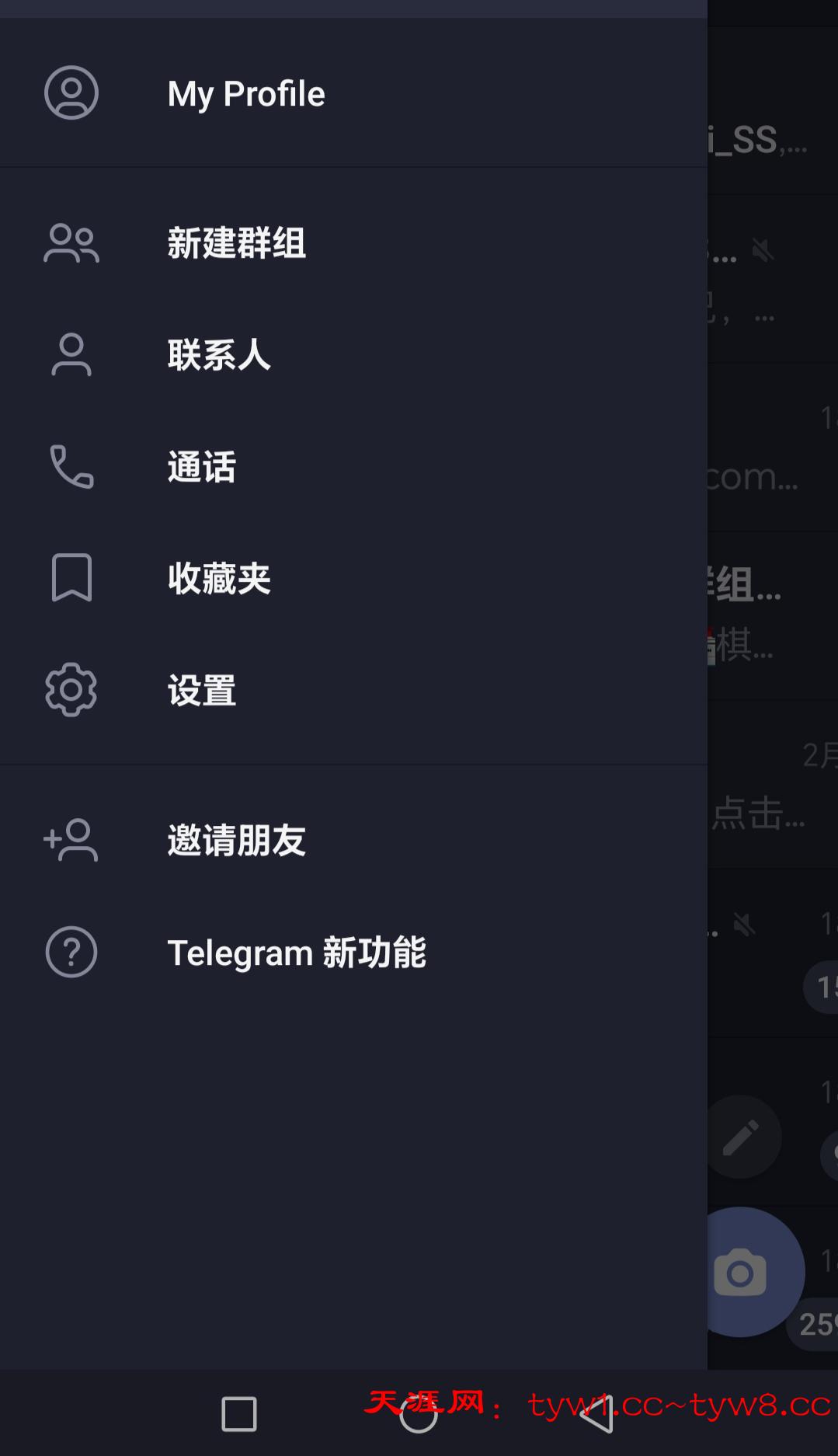Open Telegram 新功能 via the question mark icon
838x1456 pixels.
point(71,951)
